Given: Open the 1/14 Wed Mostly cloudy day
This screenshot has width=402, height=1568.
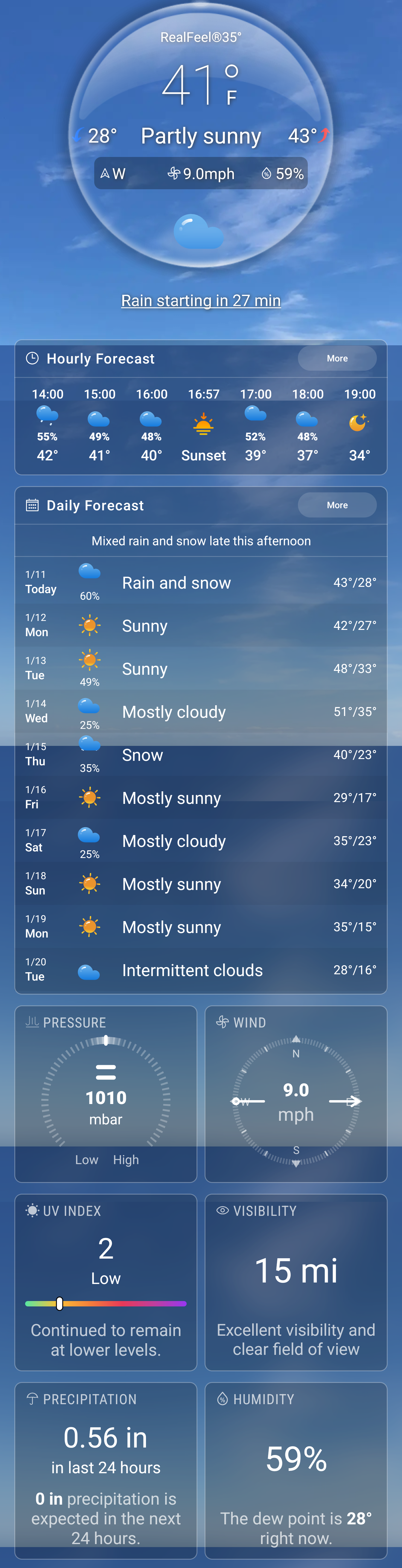Looking at the screenshot, I should coord(200,712).
